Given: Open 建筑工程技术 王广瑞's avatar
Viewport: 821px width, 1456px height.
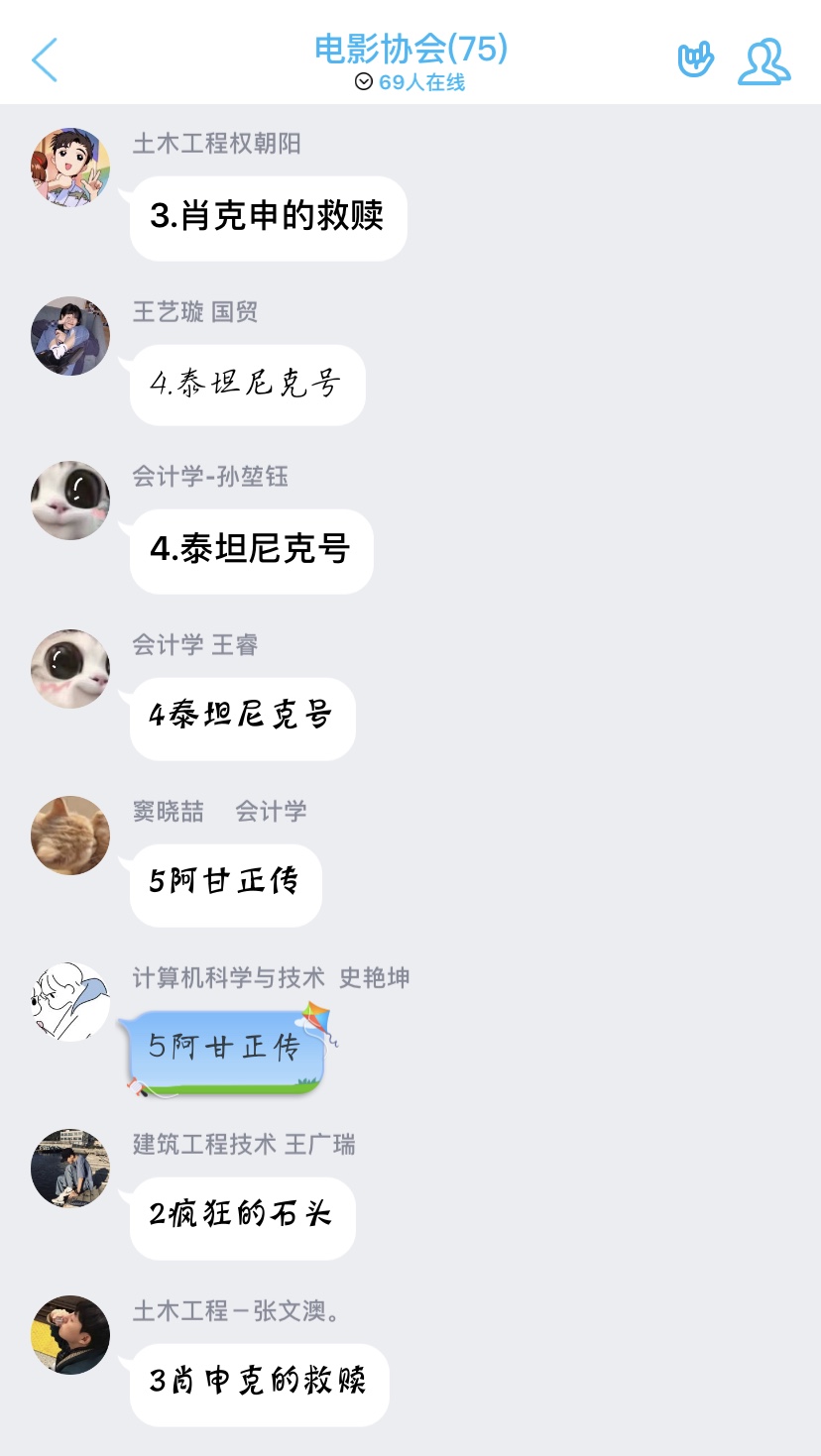Looking at the screenshot, I should point(70,1169).
